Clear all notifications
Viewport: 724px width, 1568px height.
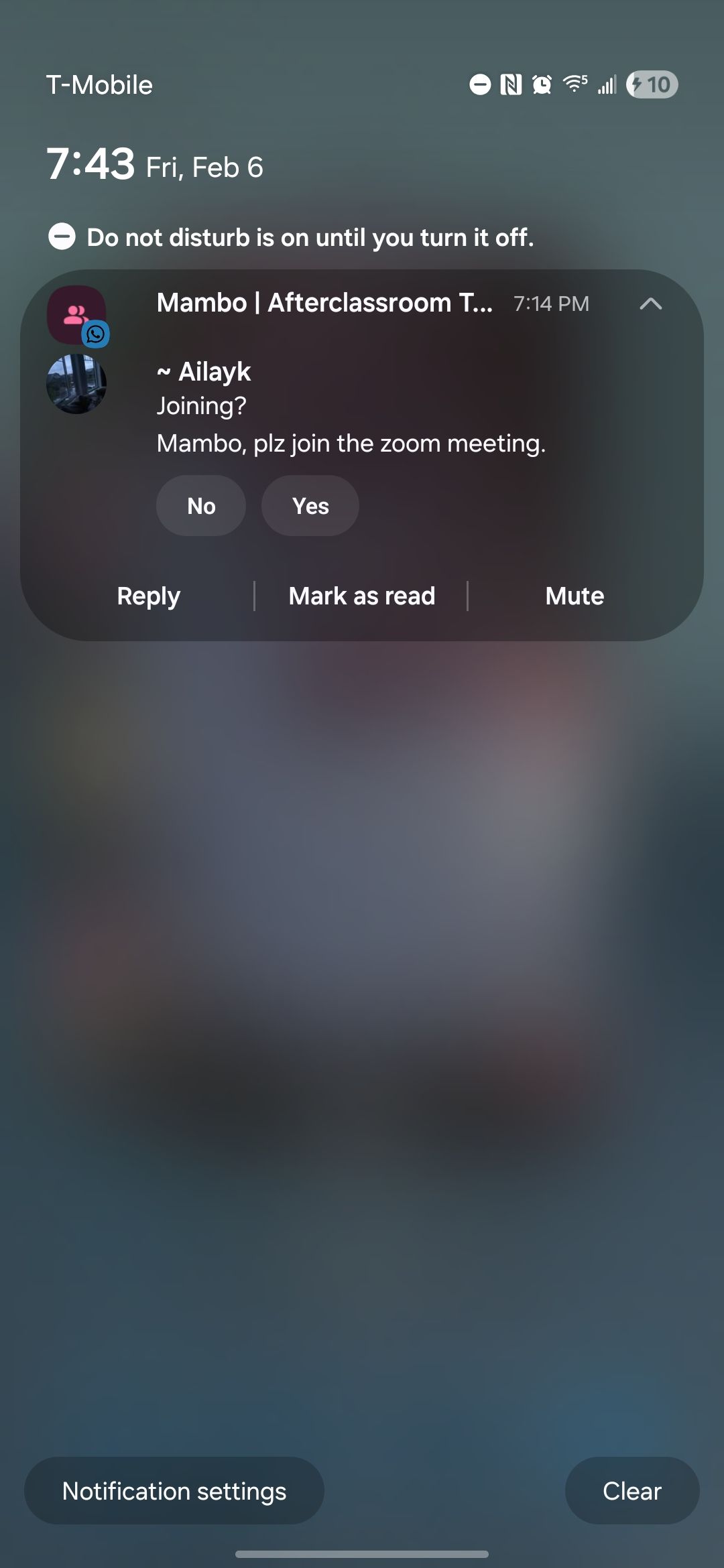tap(631, 1491)
